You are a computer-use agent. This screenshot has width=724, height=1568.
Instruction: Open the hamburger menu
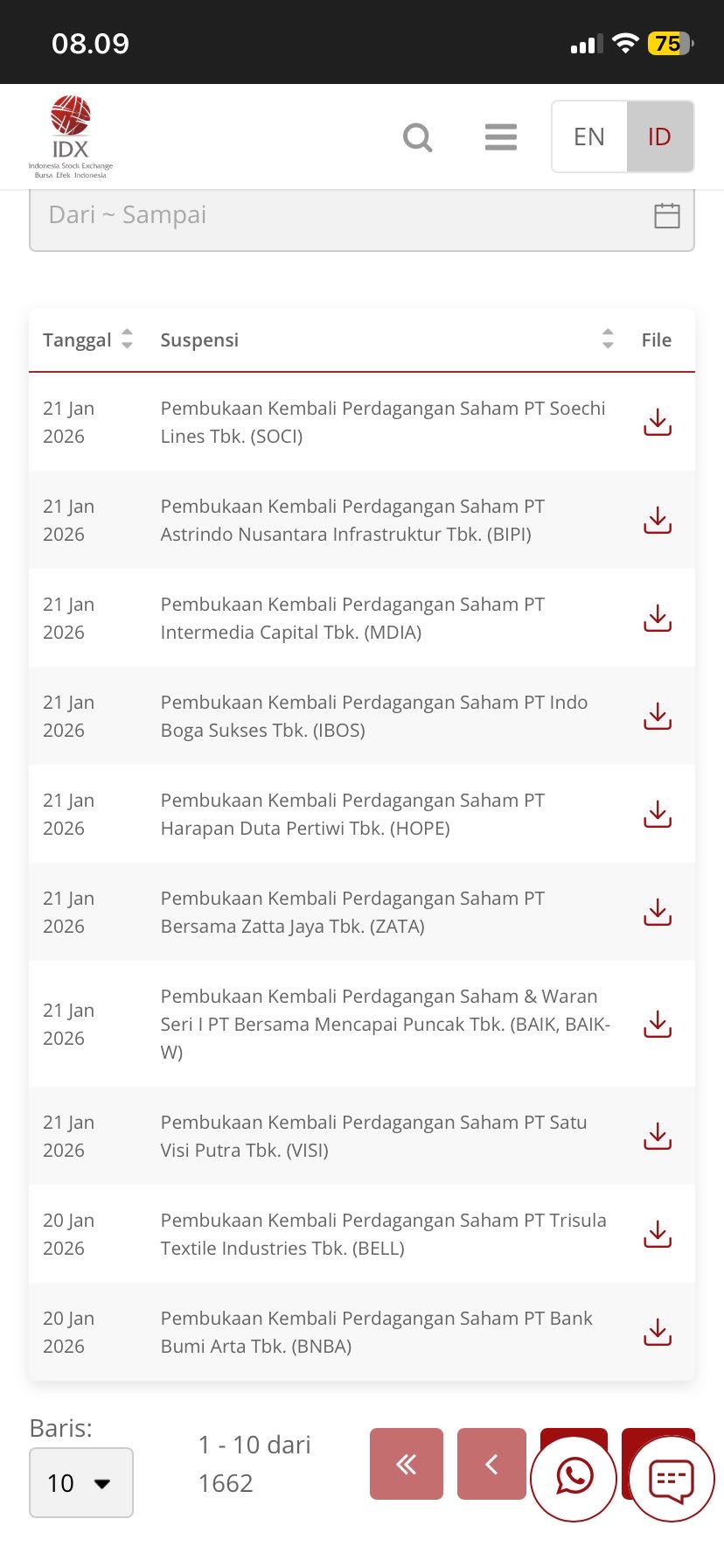[x=501, y=137]
